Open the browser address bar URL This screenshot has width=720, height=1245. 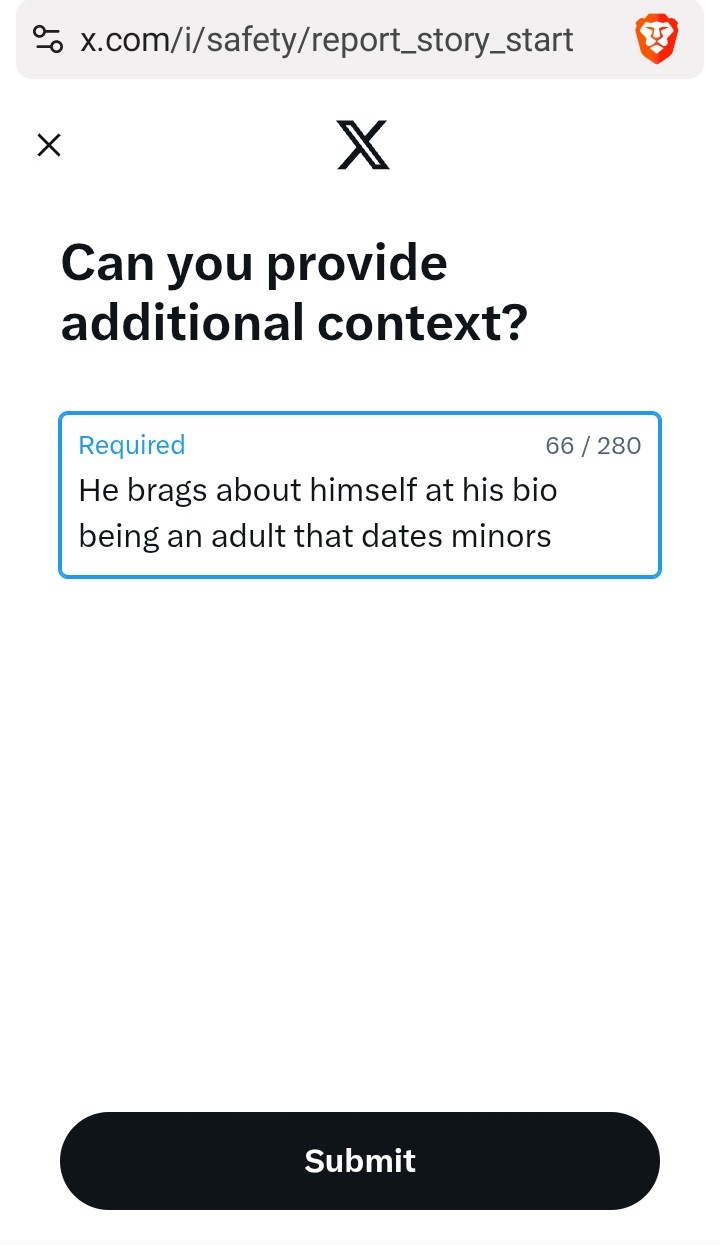pos(326,40)
